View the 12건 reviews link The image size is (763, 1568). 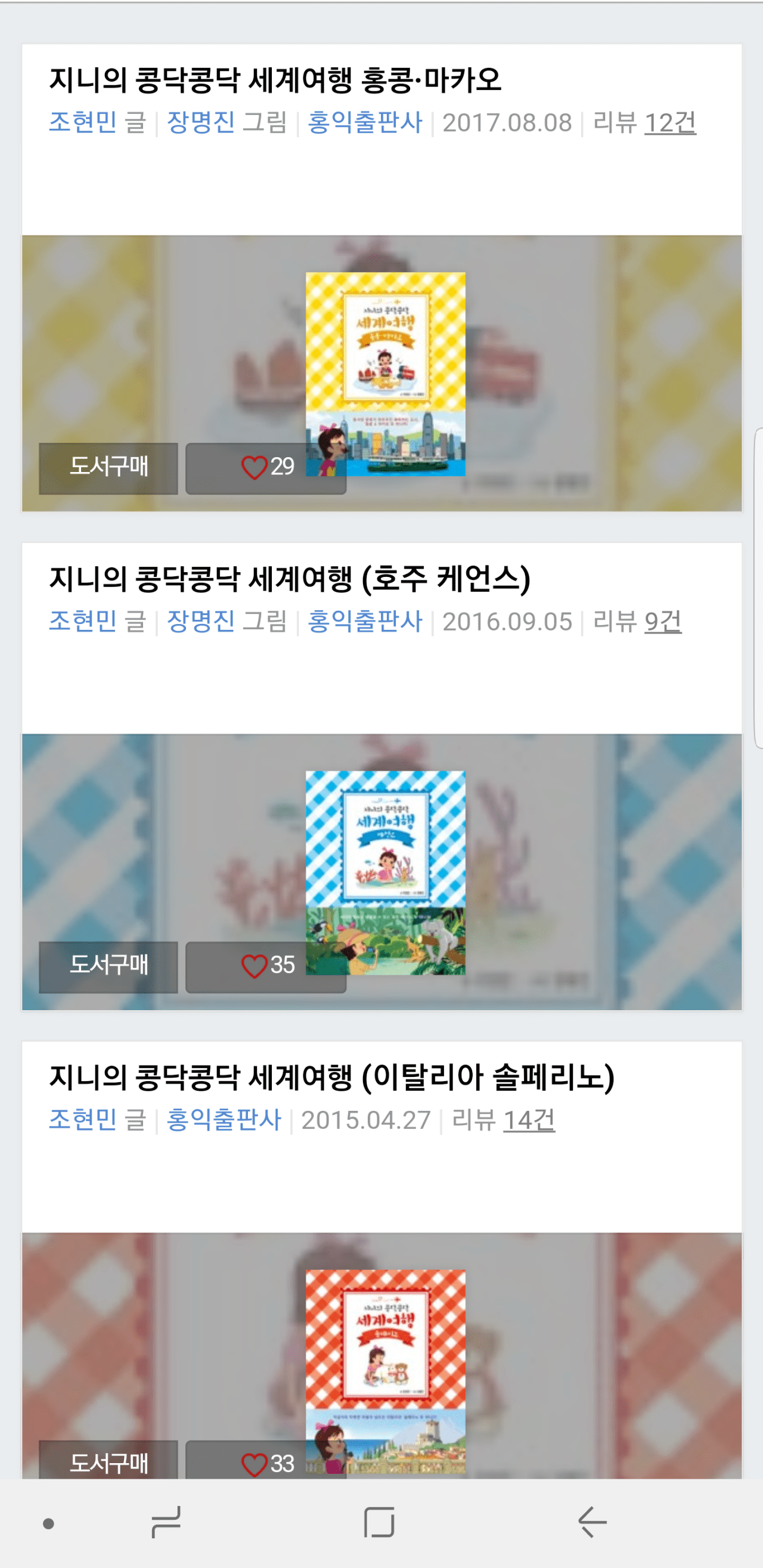(x=670, y=123)
